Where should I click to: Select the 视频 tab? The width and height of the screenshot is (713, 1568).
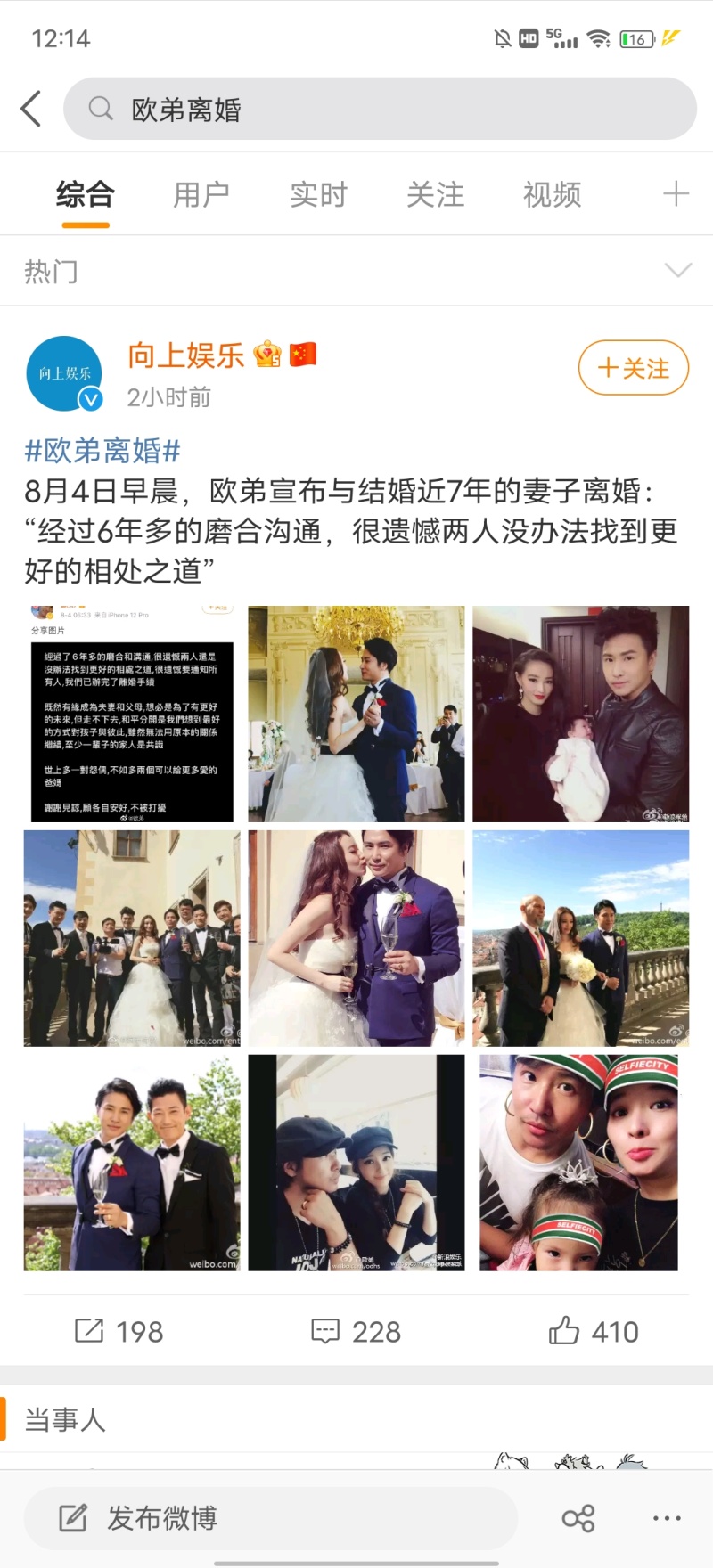click(552, 194)
